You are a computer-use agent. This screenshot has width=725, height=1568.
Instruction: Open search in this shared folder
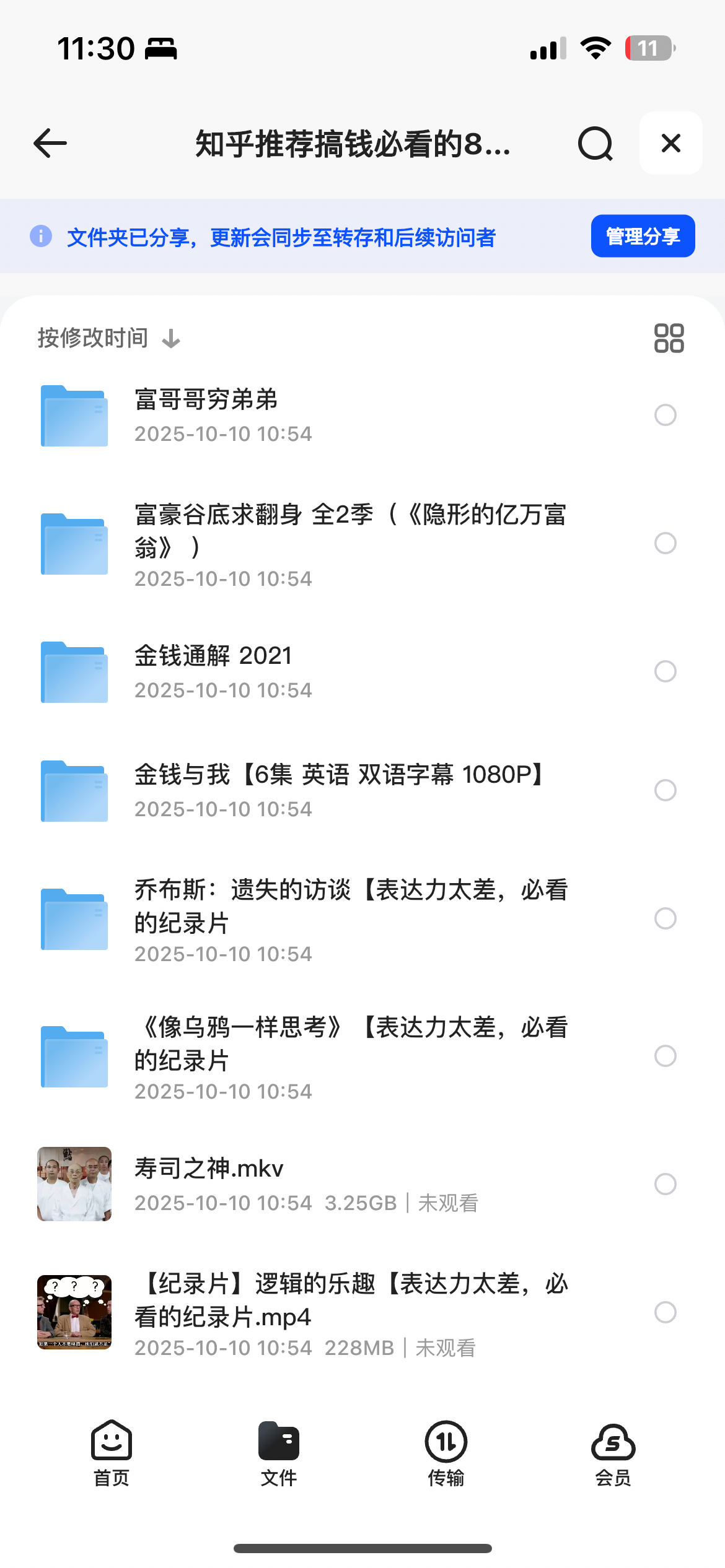click(x=595, y=144)
